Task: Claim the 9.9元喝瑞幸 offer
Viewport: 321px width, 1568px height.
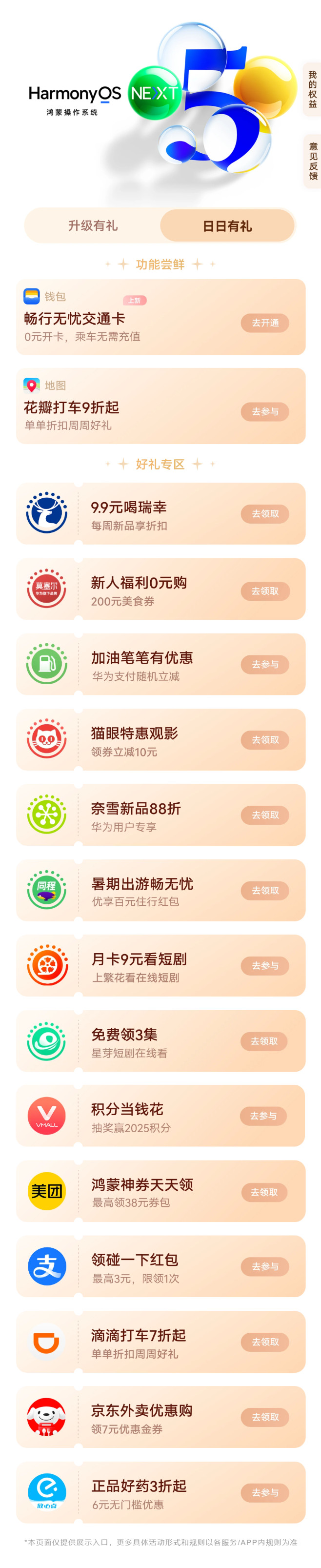Action: coord(265,514)
